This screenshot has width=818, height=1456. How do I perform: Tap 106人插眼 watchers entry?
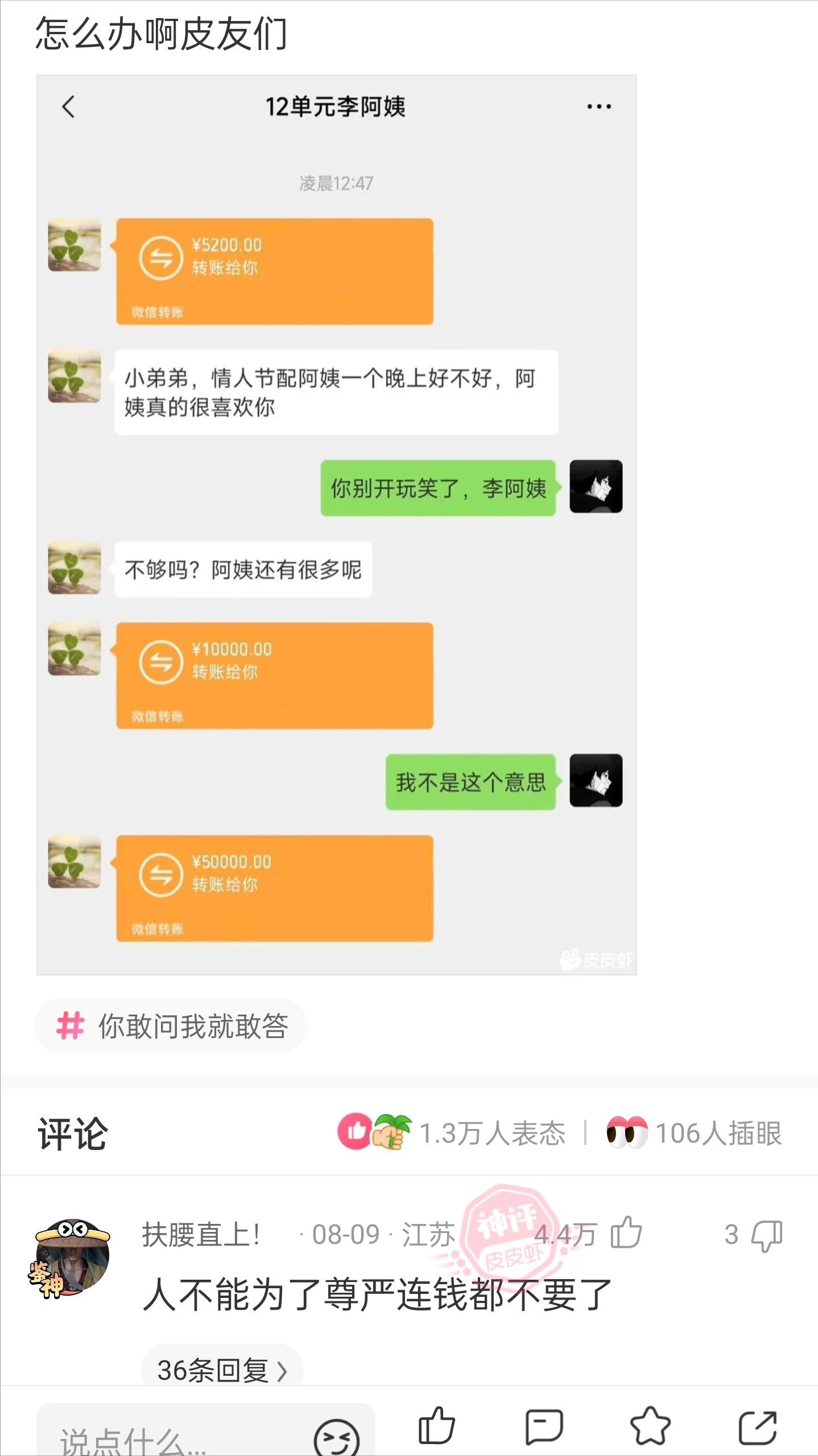[695, 1133]
